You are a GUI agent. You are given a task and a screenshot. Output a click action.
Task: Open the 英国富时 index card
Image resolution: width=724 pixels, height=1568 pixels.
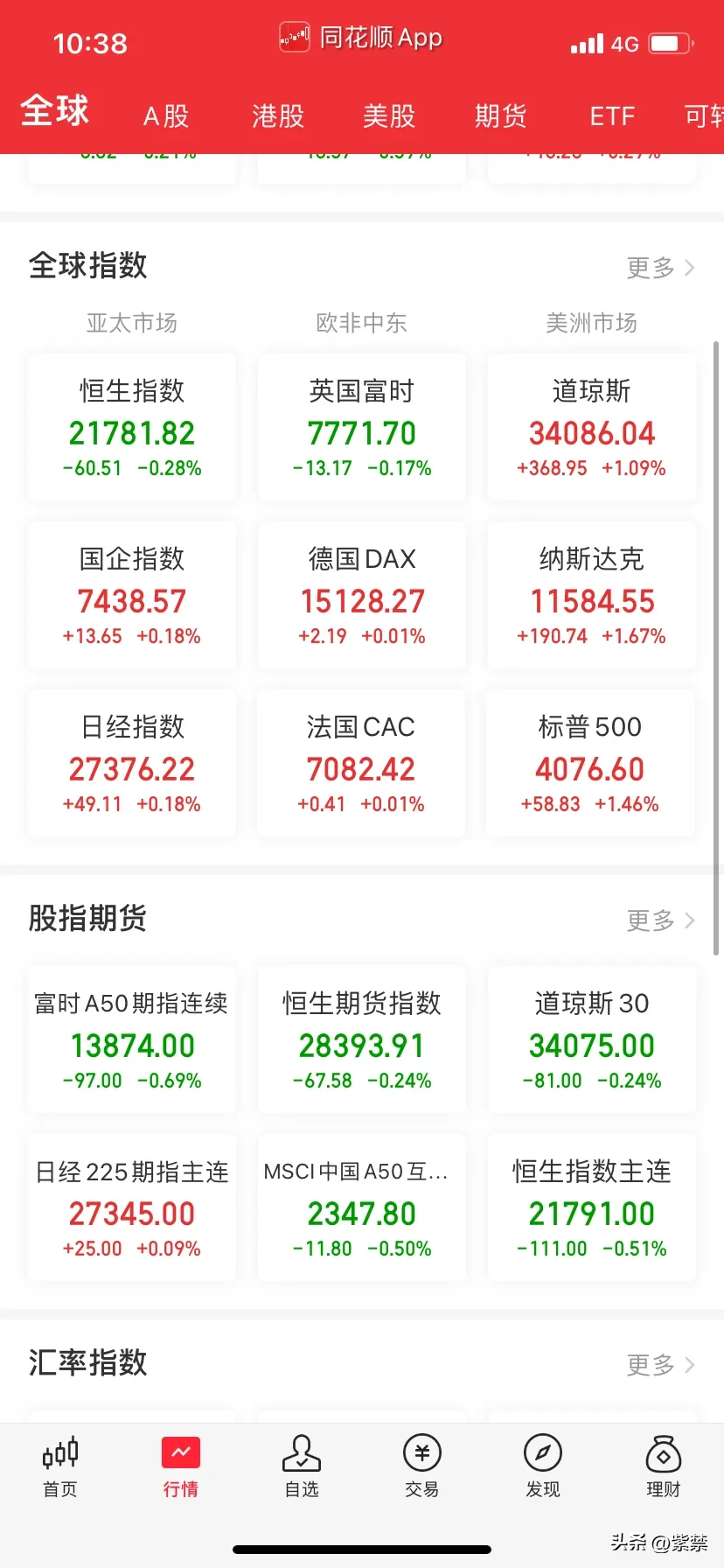tap(362, 427)
